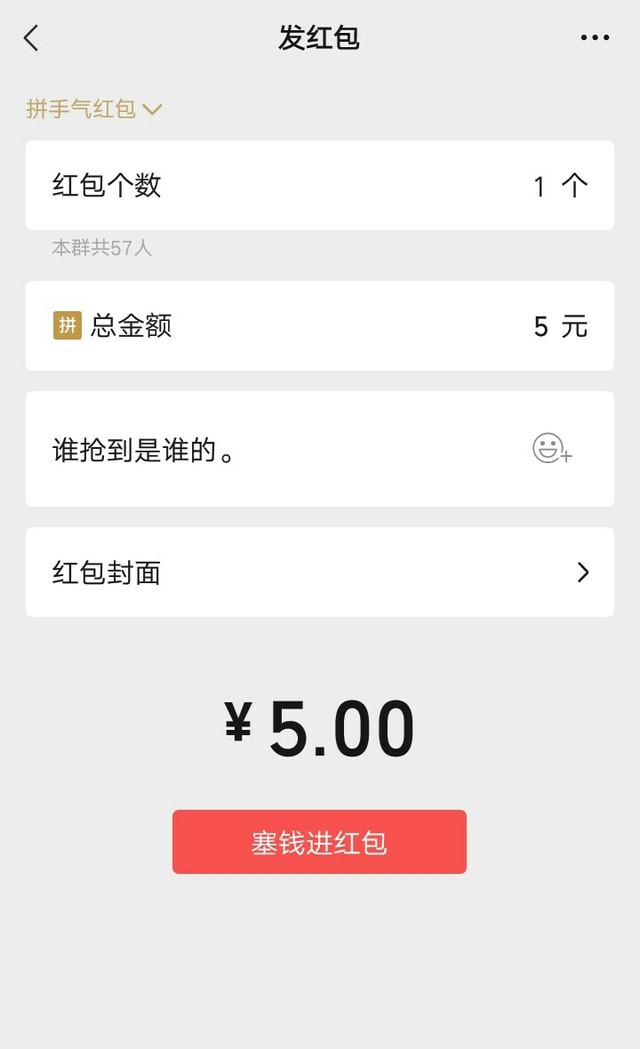Edit the 红包个数 count field
This screenshot has height=1049, width=640.
tap(320, 185)
